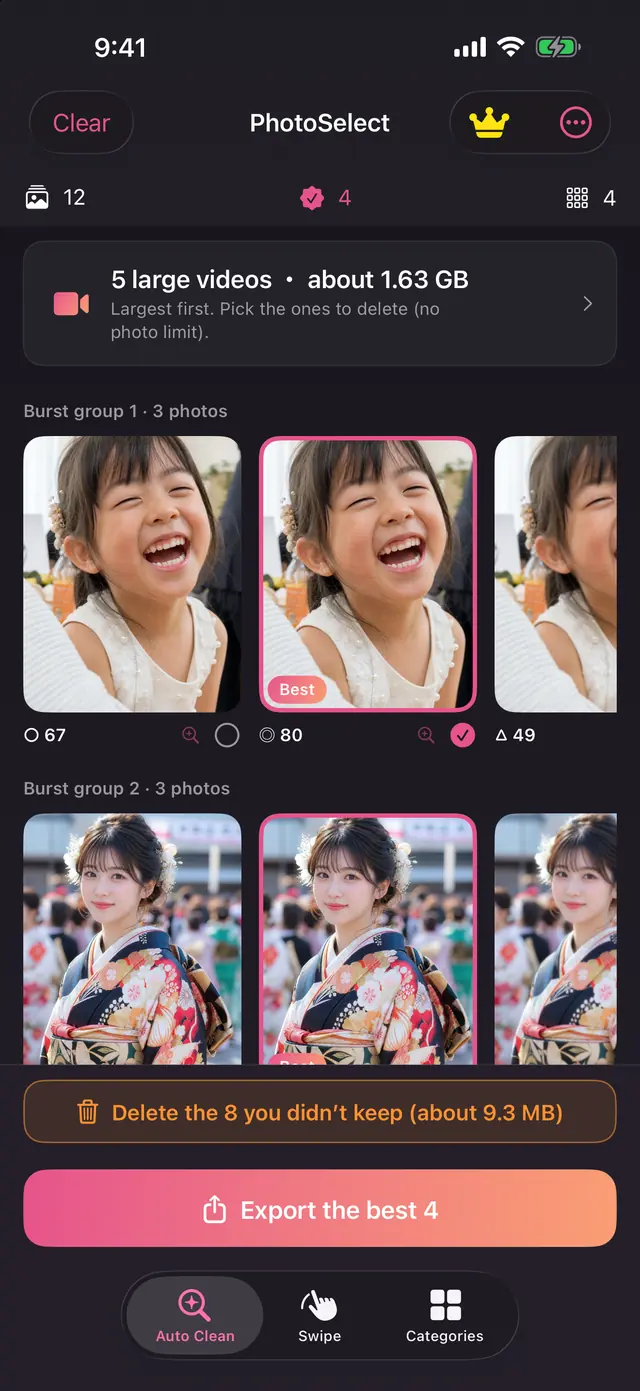The height and width of the screenshot is (1391, 640).
Task: Open first photo in Burst group 2
Action: point(132,938)
